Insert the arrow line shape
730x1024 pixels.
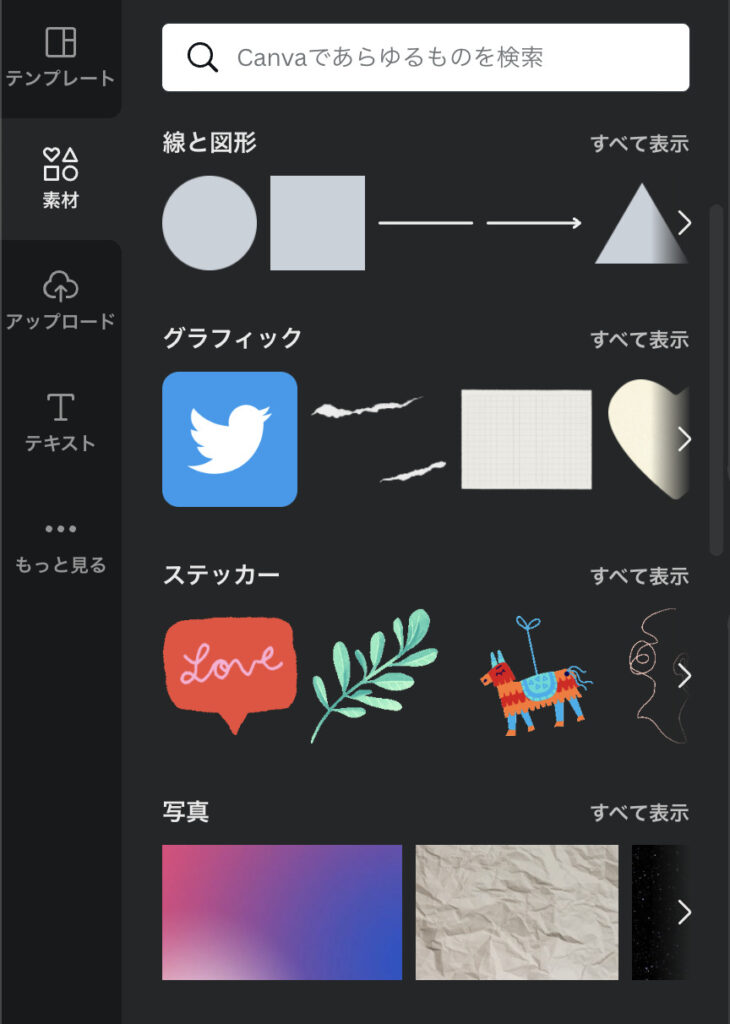[534, 223]
